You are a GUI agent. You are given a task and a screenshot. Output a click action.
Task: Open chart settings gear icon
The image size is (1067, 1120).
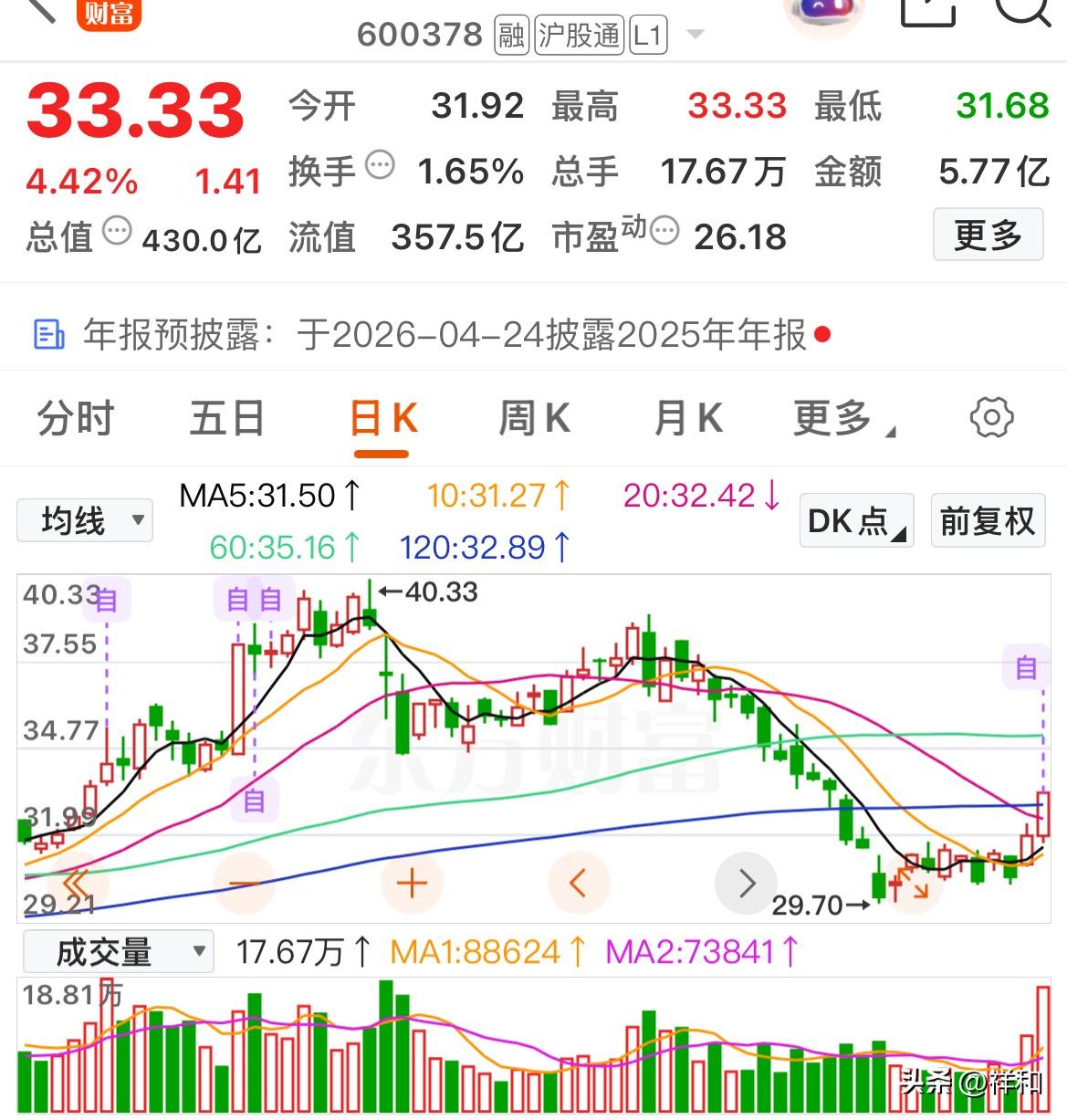(991, 418)
